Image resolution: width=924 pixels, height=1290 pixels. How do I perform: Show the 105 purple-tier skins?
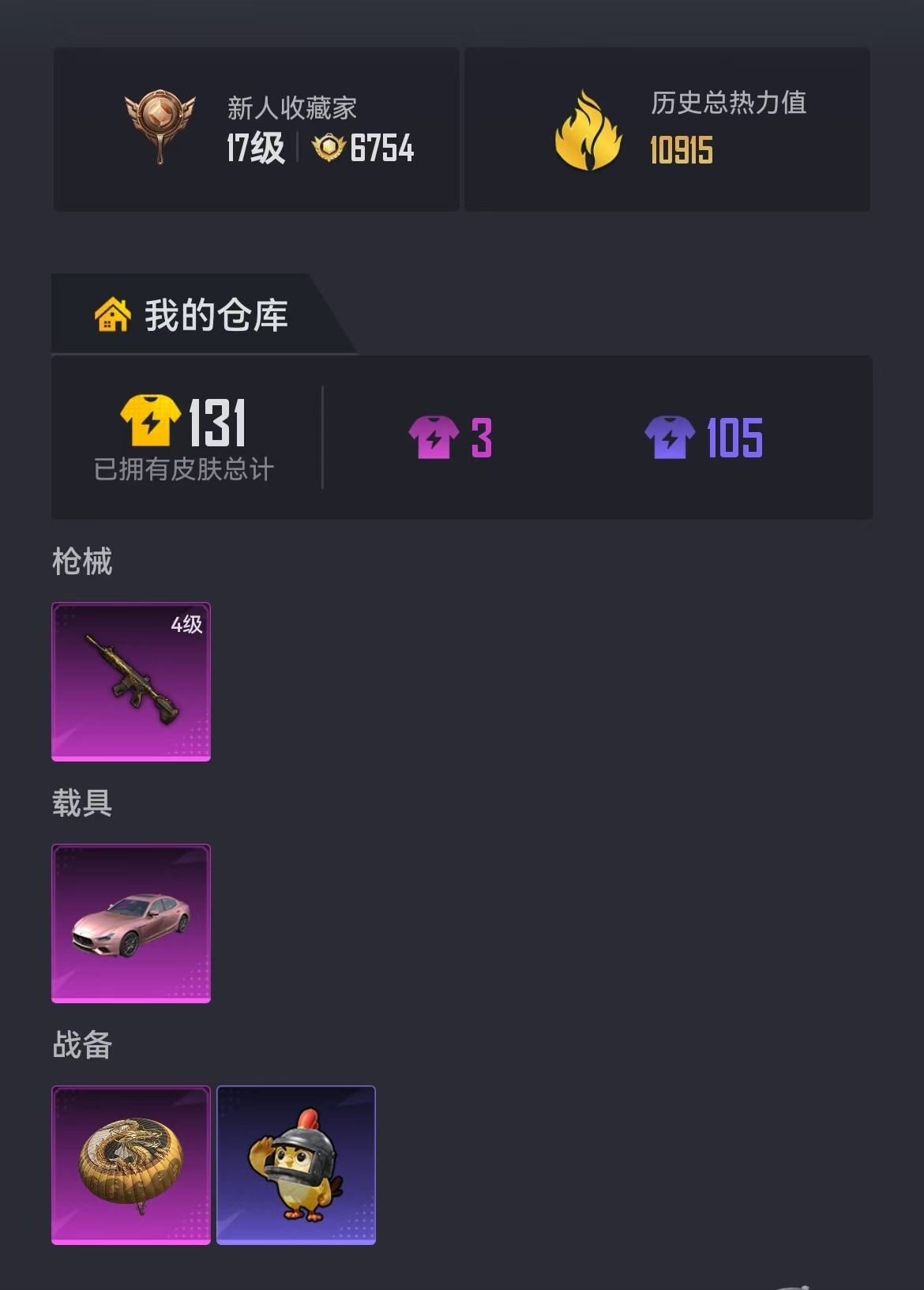pyautogui.click(x=704, y=438)
